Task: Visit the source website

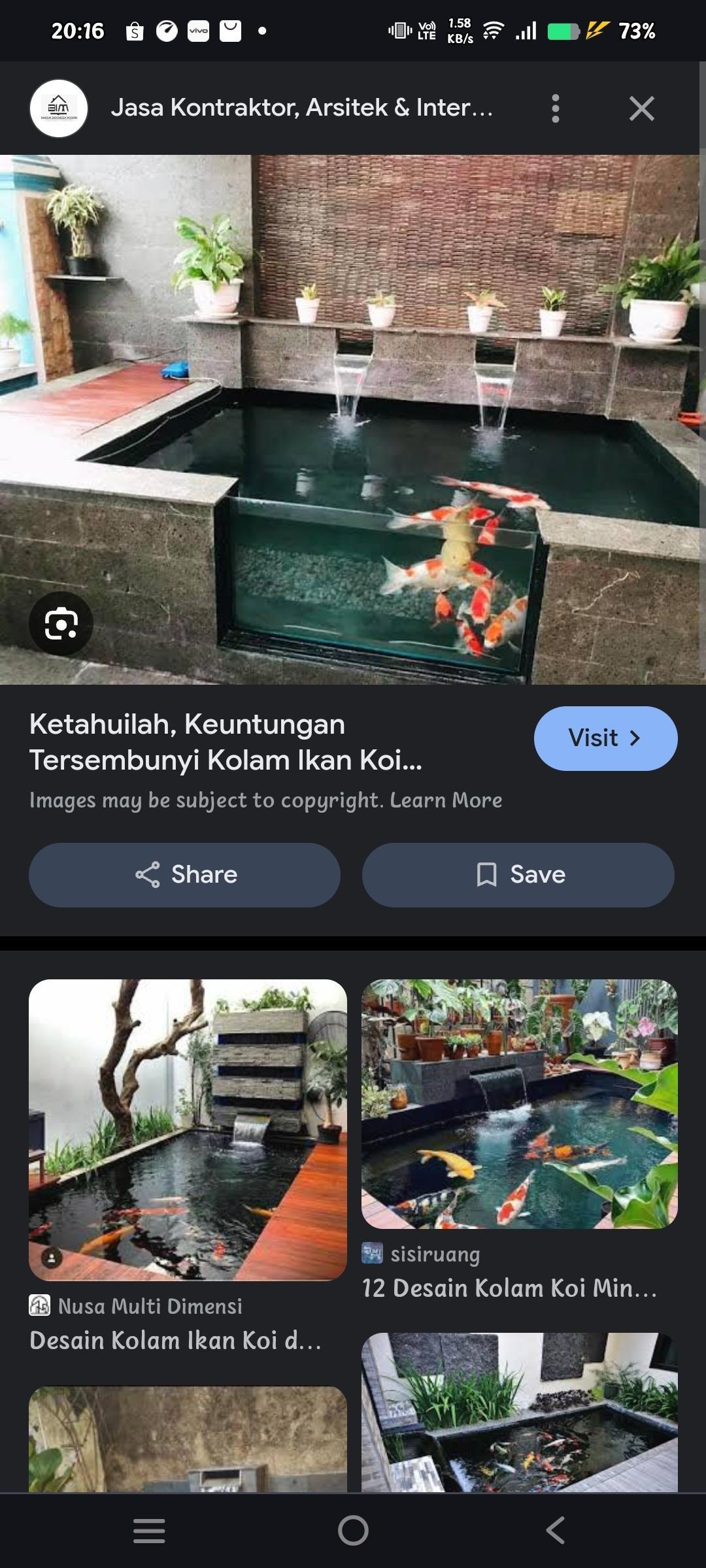Action: [605, 738]
